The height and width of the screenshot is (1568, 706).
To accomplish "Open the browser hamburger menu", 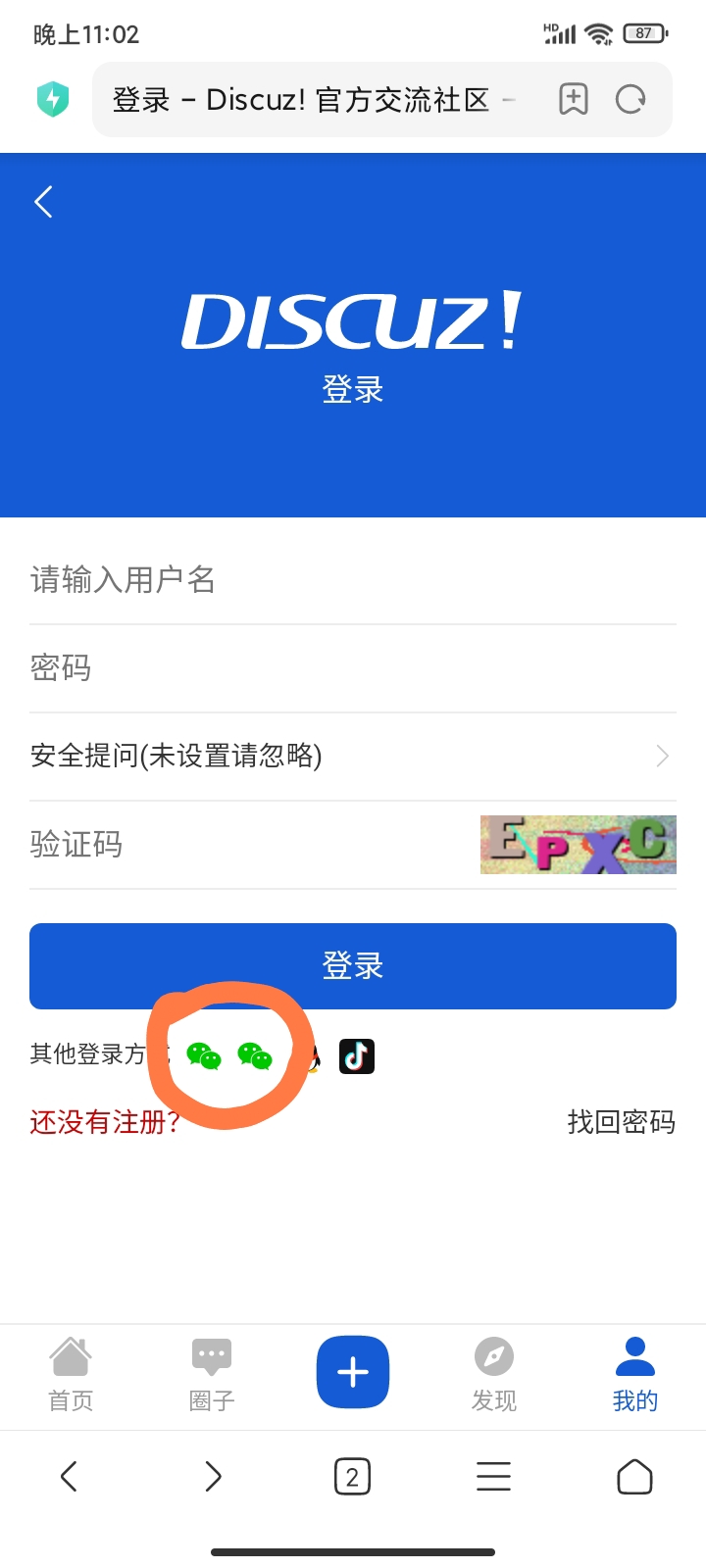I will [493, 1476].
